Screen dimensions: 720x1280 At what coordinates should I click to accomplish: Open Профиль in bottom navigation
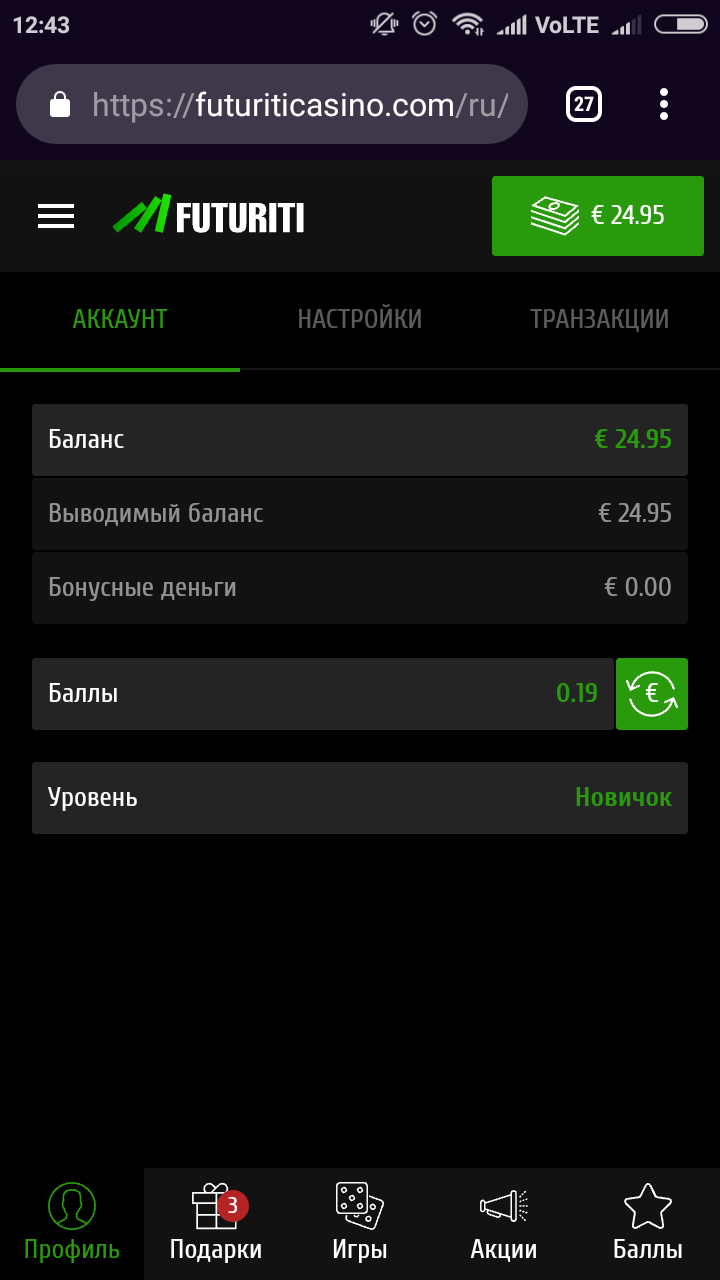click(x=72, y=1222)
